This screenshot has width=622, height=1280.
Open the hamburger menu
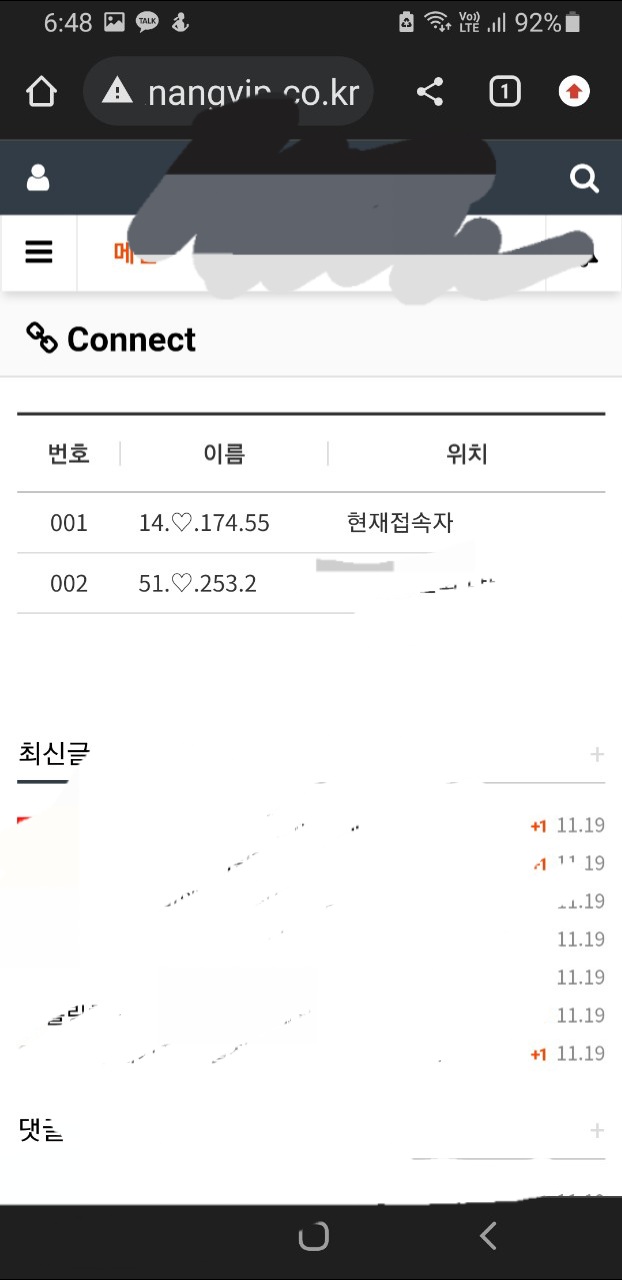click(x=39, y=252)
